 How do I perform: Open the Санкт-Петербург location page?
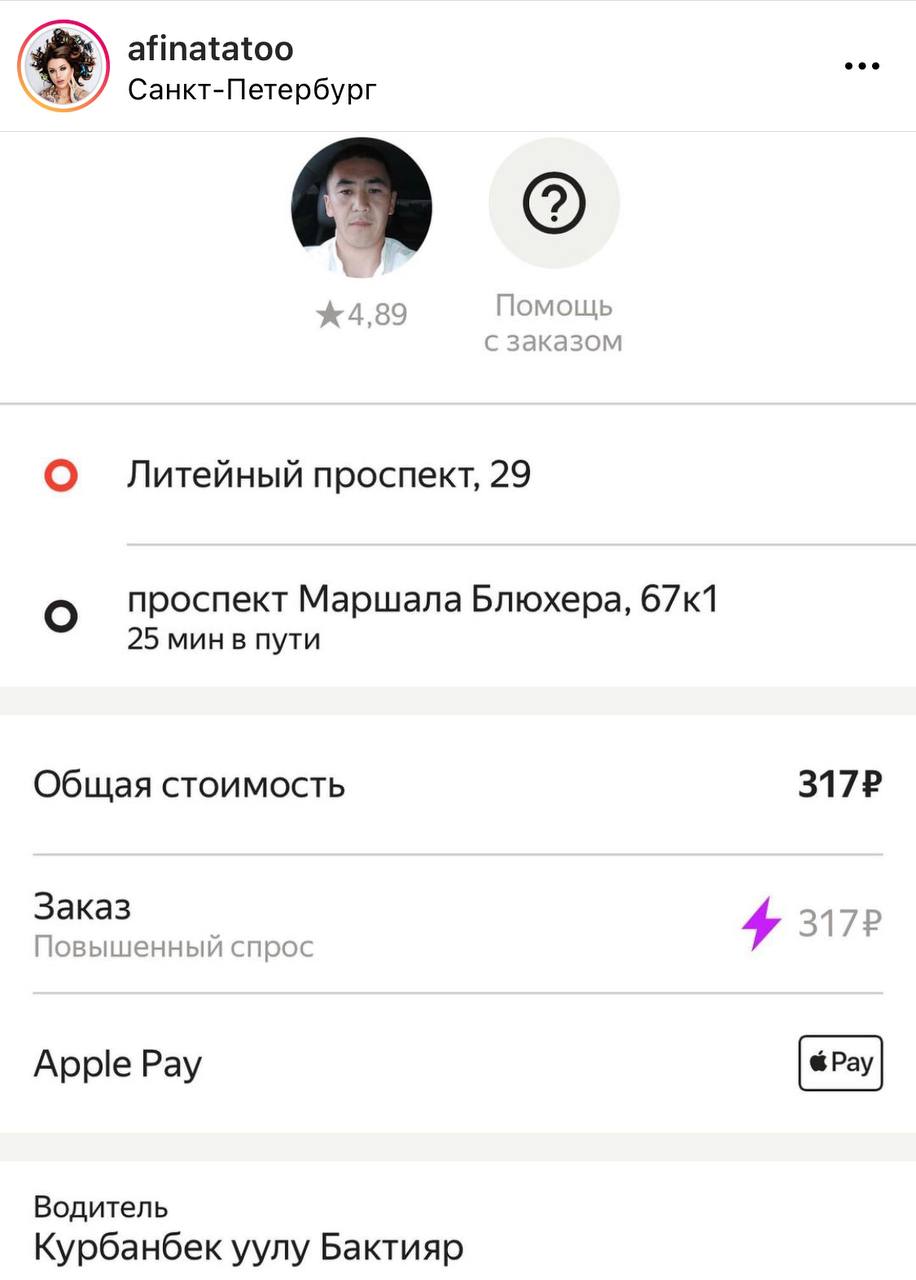(x=252, y=90)
